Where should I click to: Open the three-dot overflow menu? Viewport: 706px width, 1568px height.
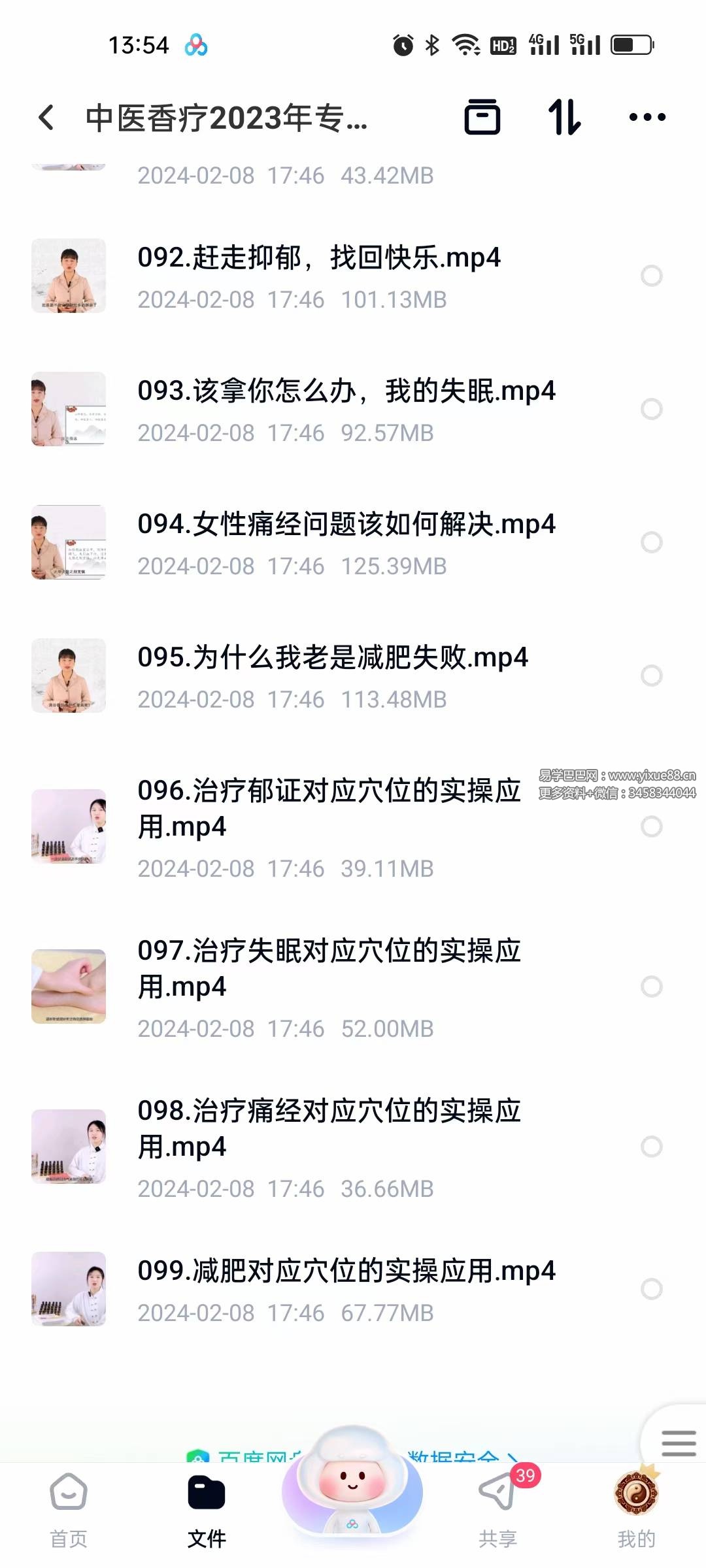click(647, 118)
